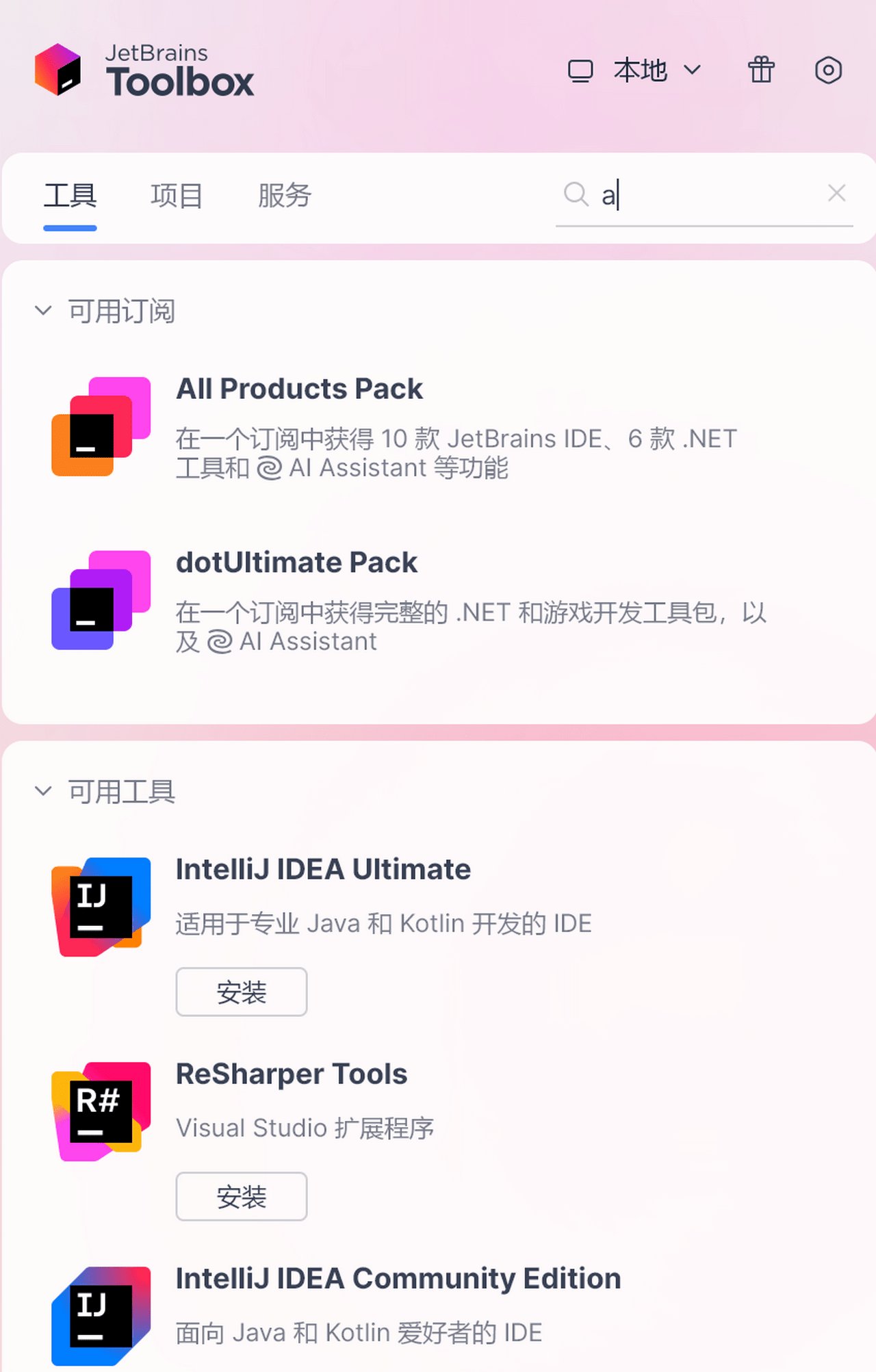Image resolution: width=876 pixels, height=1372 pixels.
Task: Open the JetBrains Toolbox settings gear
Action: pyautogui.click(x=828, y=70)
